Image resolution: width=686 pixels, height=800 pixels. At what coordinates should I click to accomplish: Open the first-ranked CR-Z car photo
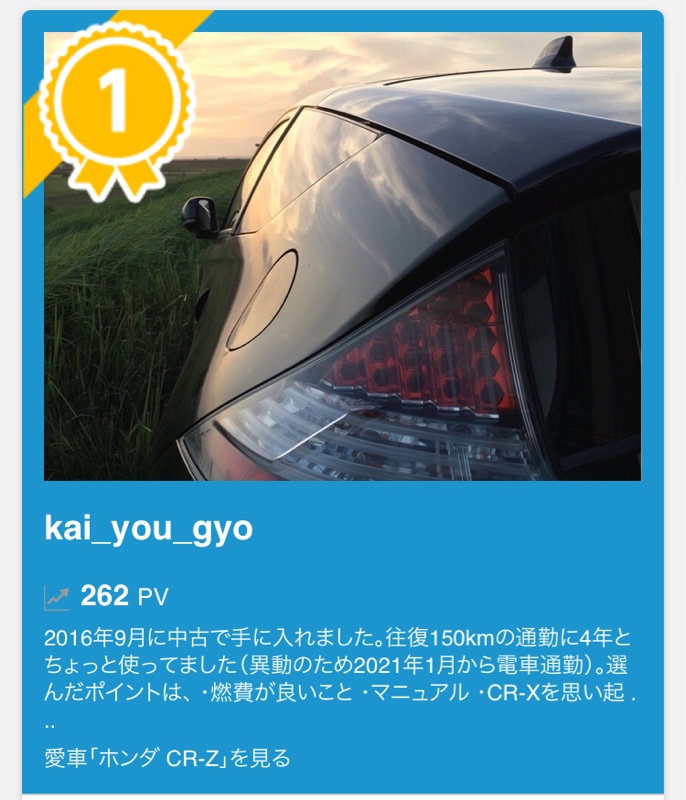point(343,256)
